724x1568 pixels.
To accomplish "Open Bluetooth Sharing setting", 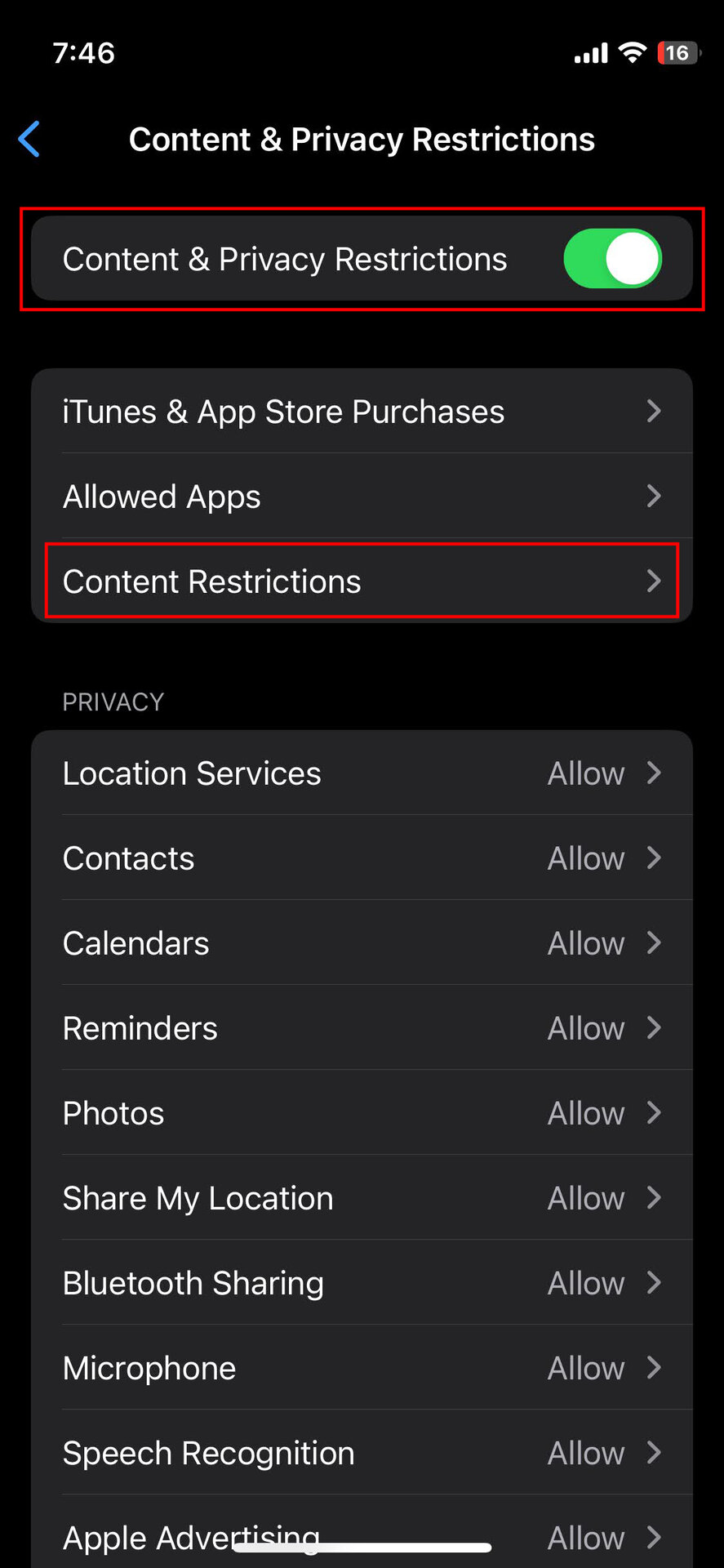I will click(x=362, y=1282).
